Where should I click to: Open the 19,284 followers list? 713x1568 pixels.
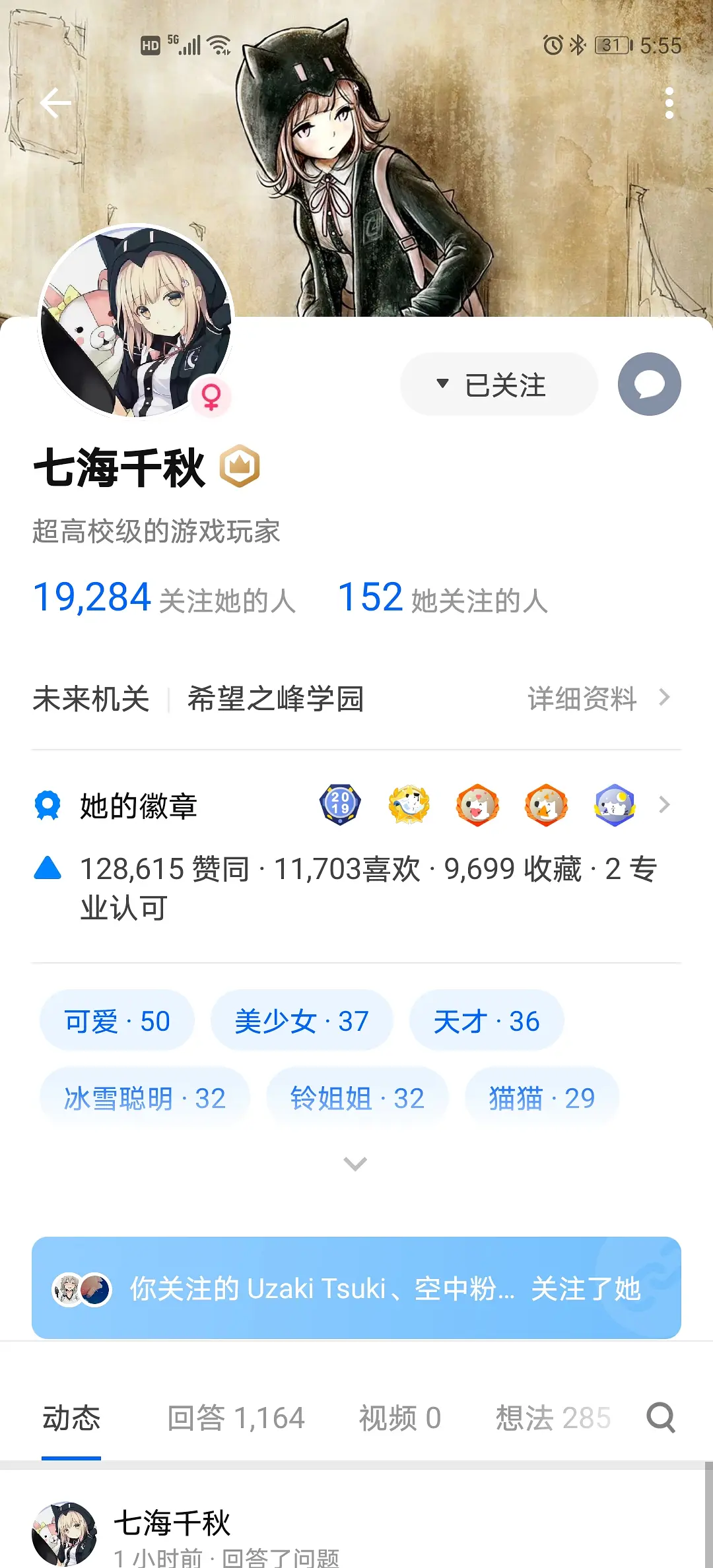coord(164,599)
